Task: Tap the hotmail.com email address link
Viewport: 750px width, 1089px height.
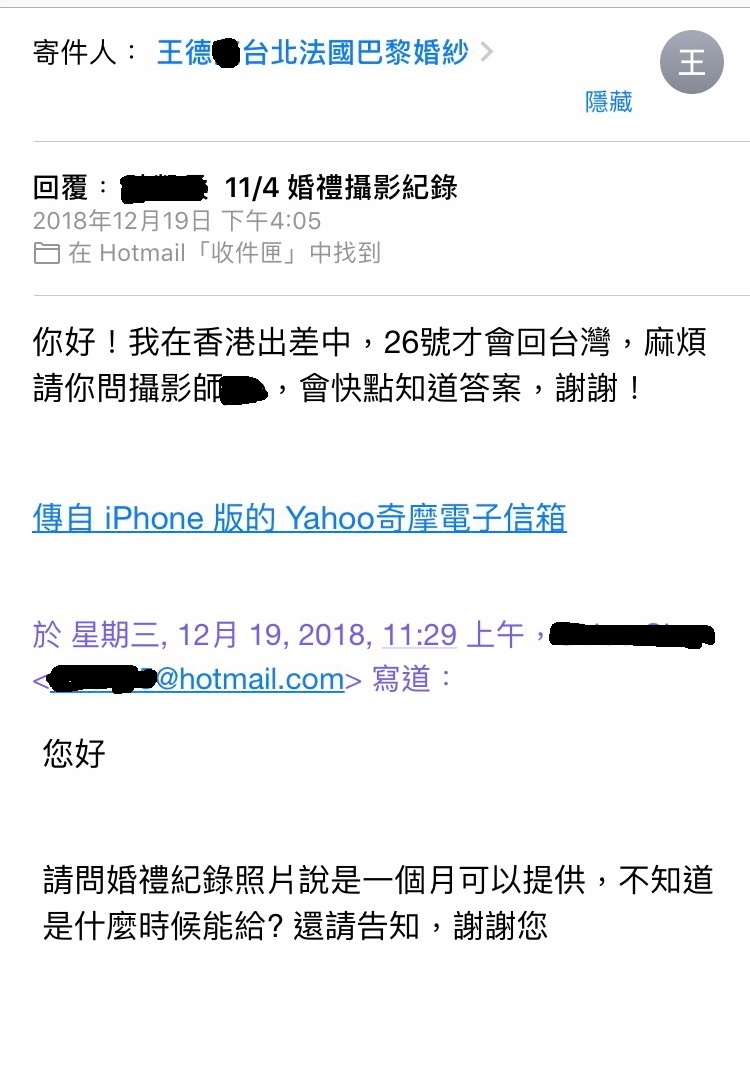Action: pyautogui.click(x=198, y=679)
